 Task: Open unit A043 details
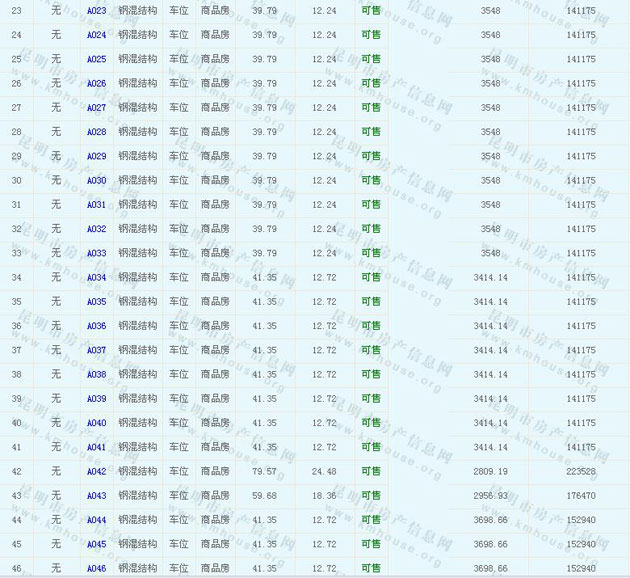point(96,496)
